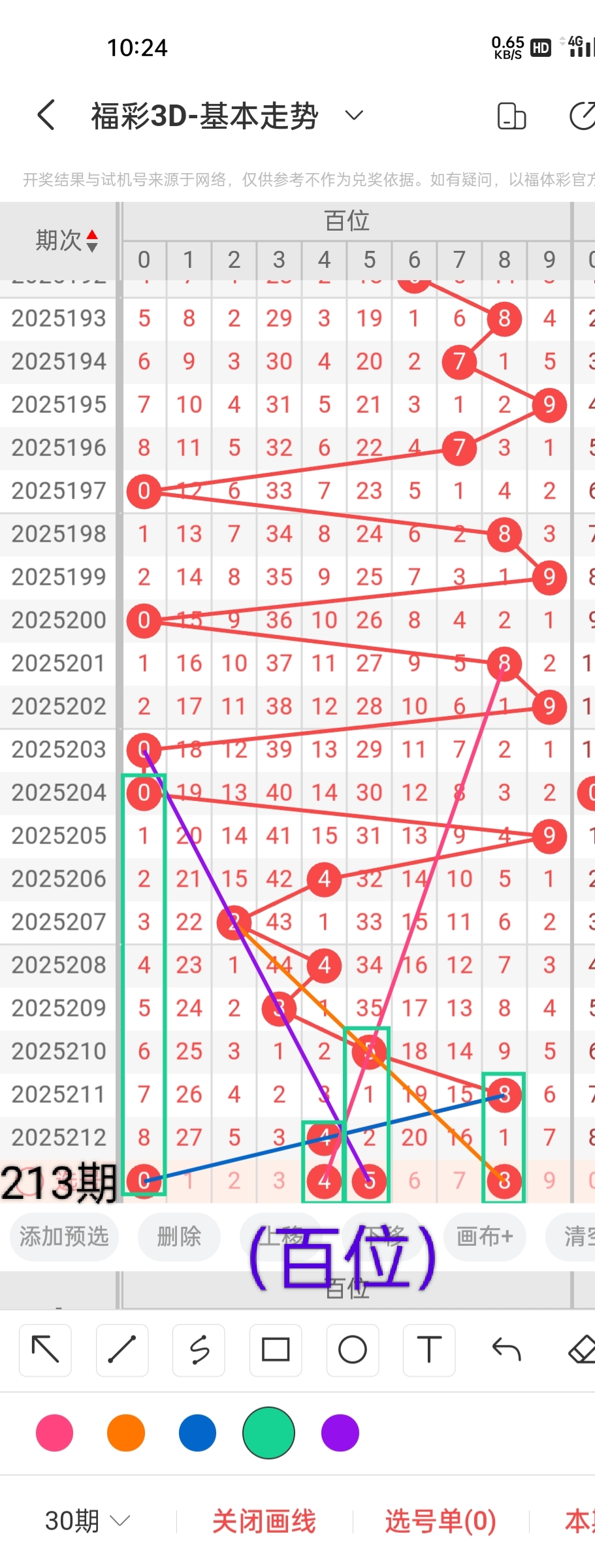The width and height of the screenshot is (595, 1568).
Task: Open the device layout icon
Action: (x=511, y=116)
